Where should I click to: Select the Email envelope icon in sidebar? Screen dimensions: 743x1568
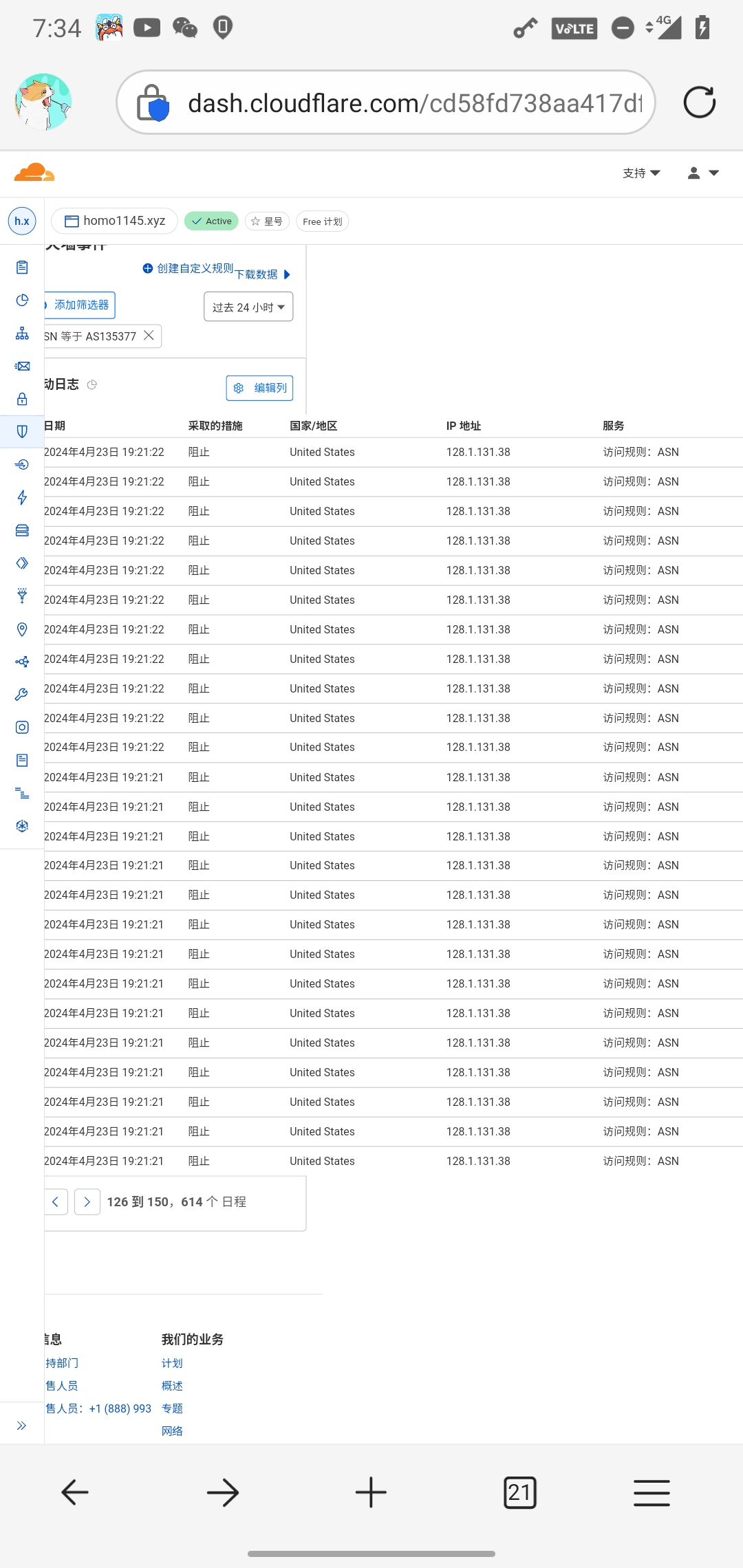point(21,366)
